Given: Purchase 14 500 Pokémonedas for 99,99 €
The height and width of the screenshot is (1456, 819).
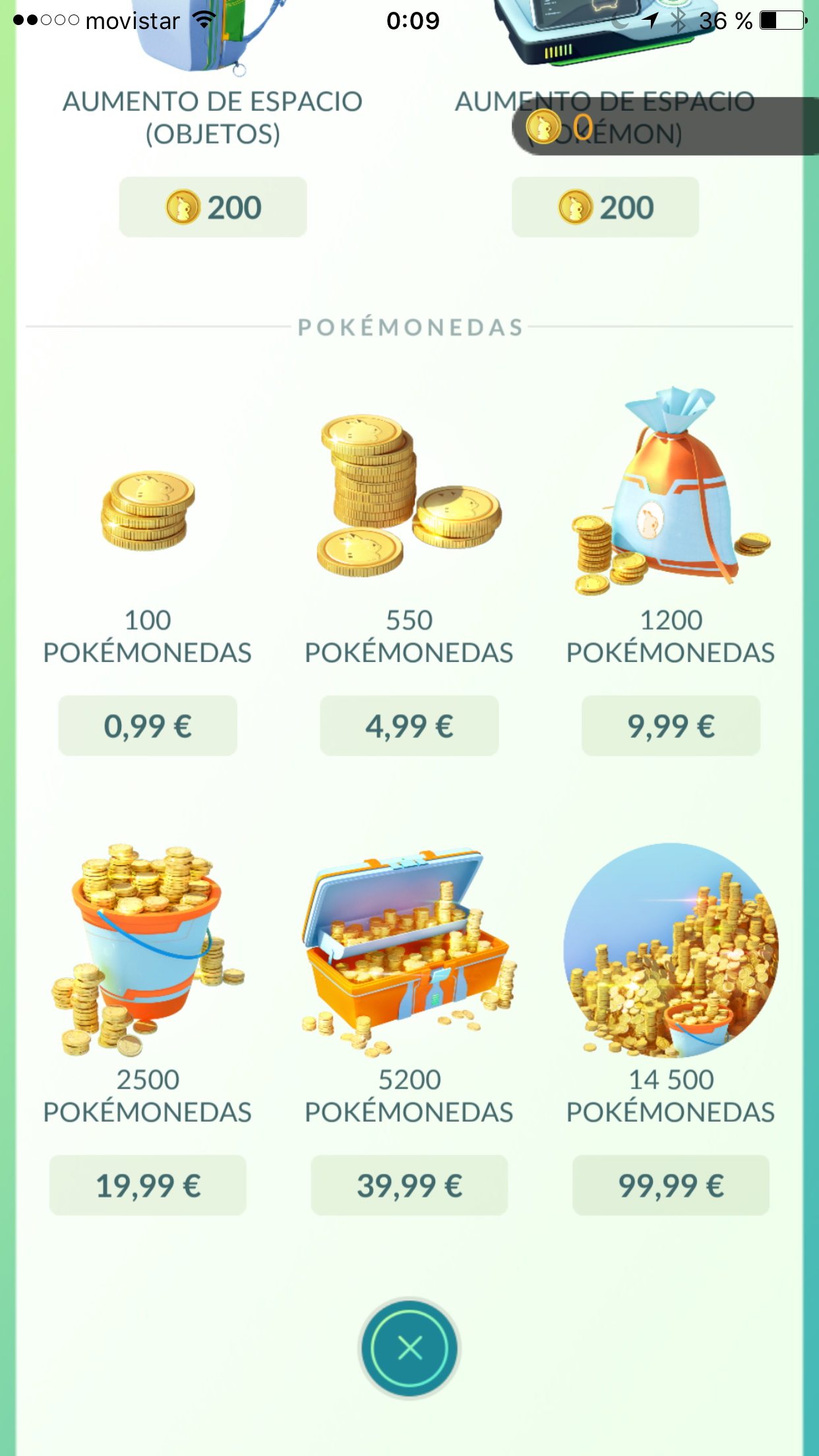Looking at the screenshot, I should pos(671,1185).
